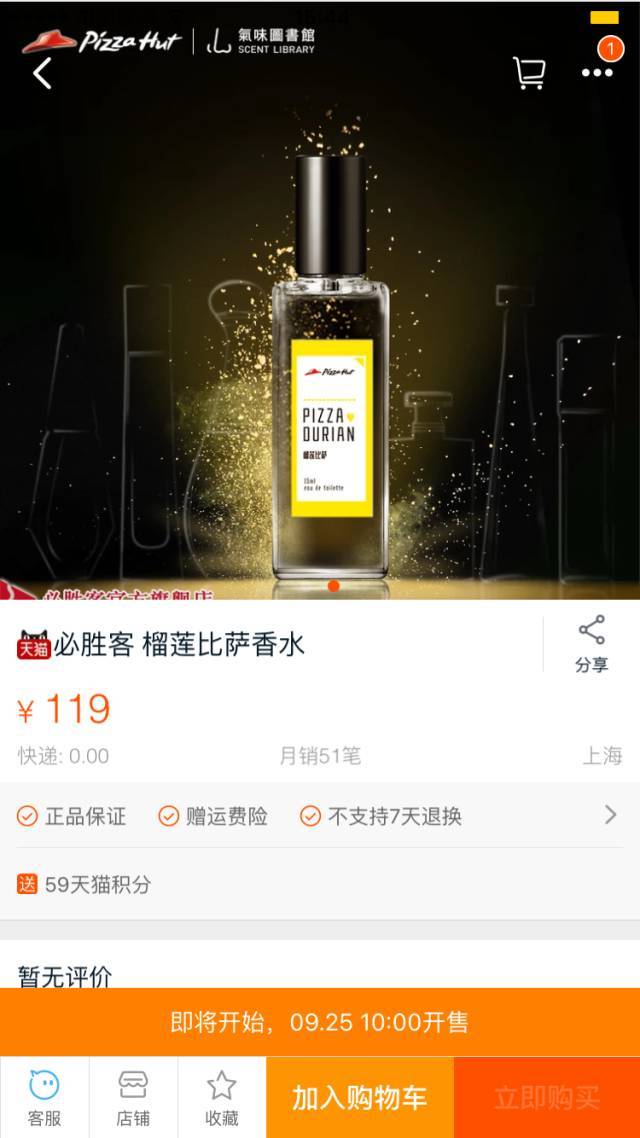Image resolution: width=640 pixels, height=1138 pixels.
Task: Tap 加入购物车 to add to cart
Action: (x=360, y=1097)
